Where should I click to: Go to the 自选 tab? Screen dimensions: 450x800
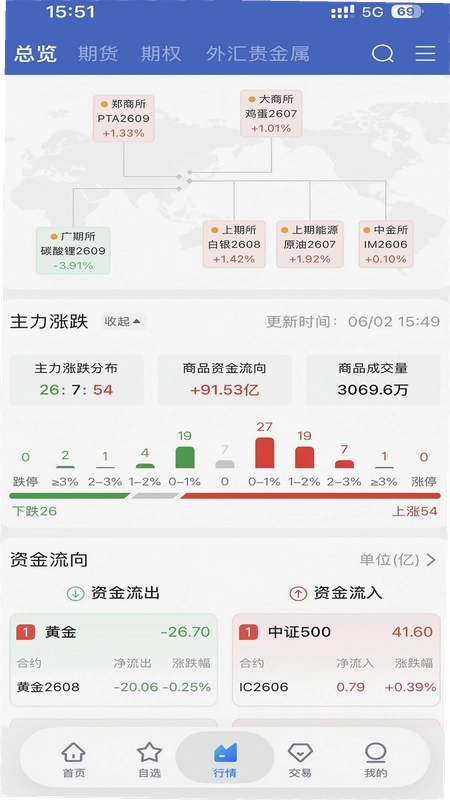coord(149,760)
